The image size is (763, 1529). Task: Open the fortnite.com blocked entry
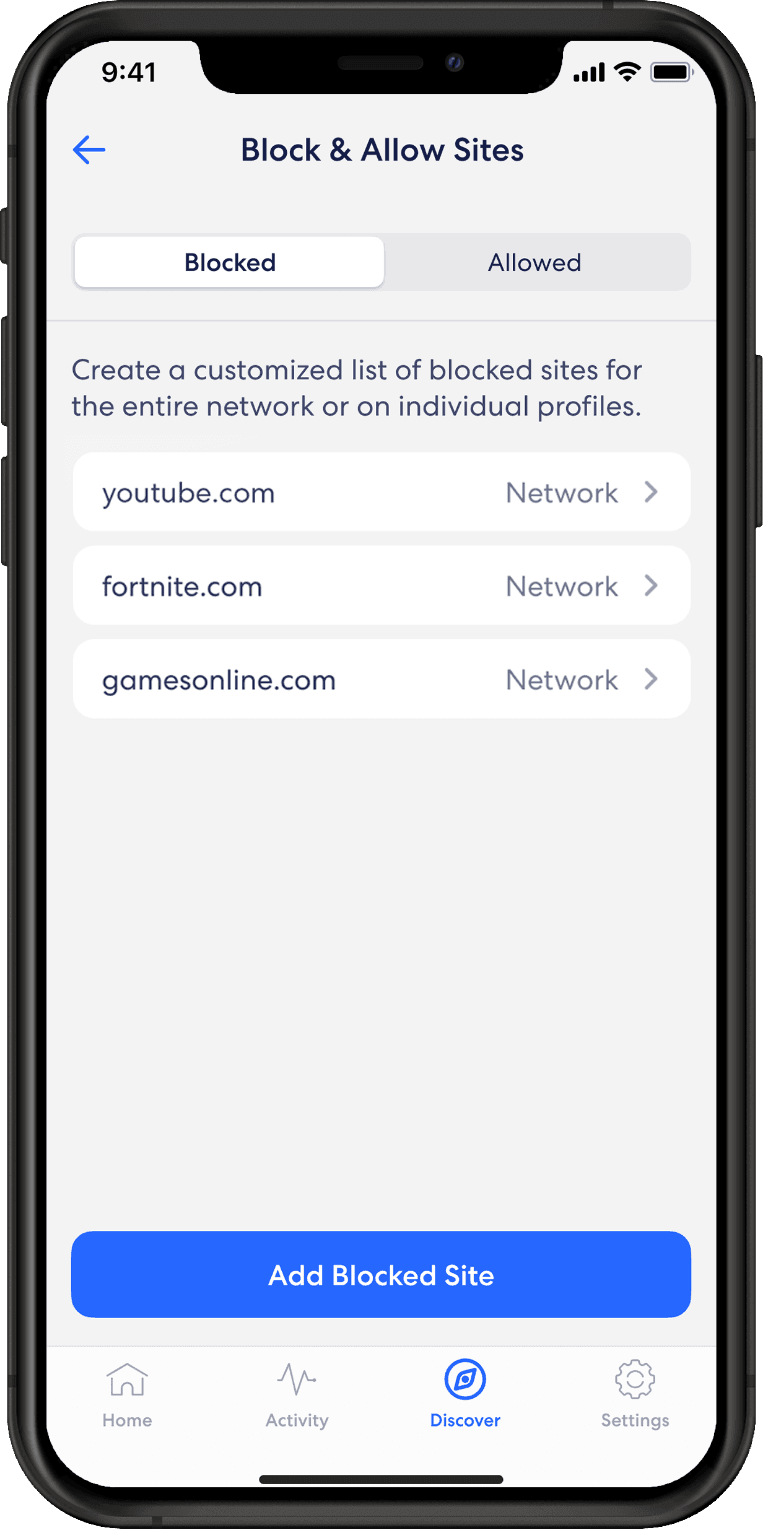tap(381, 586)
